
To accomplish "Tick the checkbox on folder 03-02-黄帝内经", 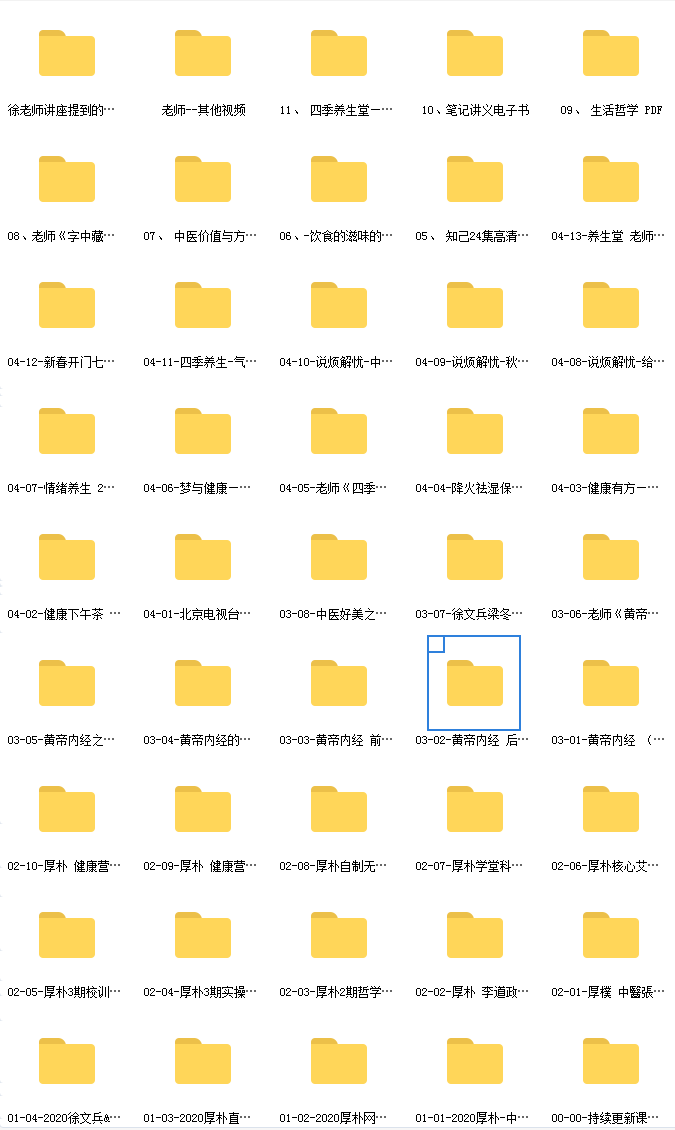I will (x=437, y=644).
